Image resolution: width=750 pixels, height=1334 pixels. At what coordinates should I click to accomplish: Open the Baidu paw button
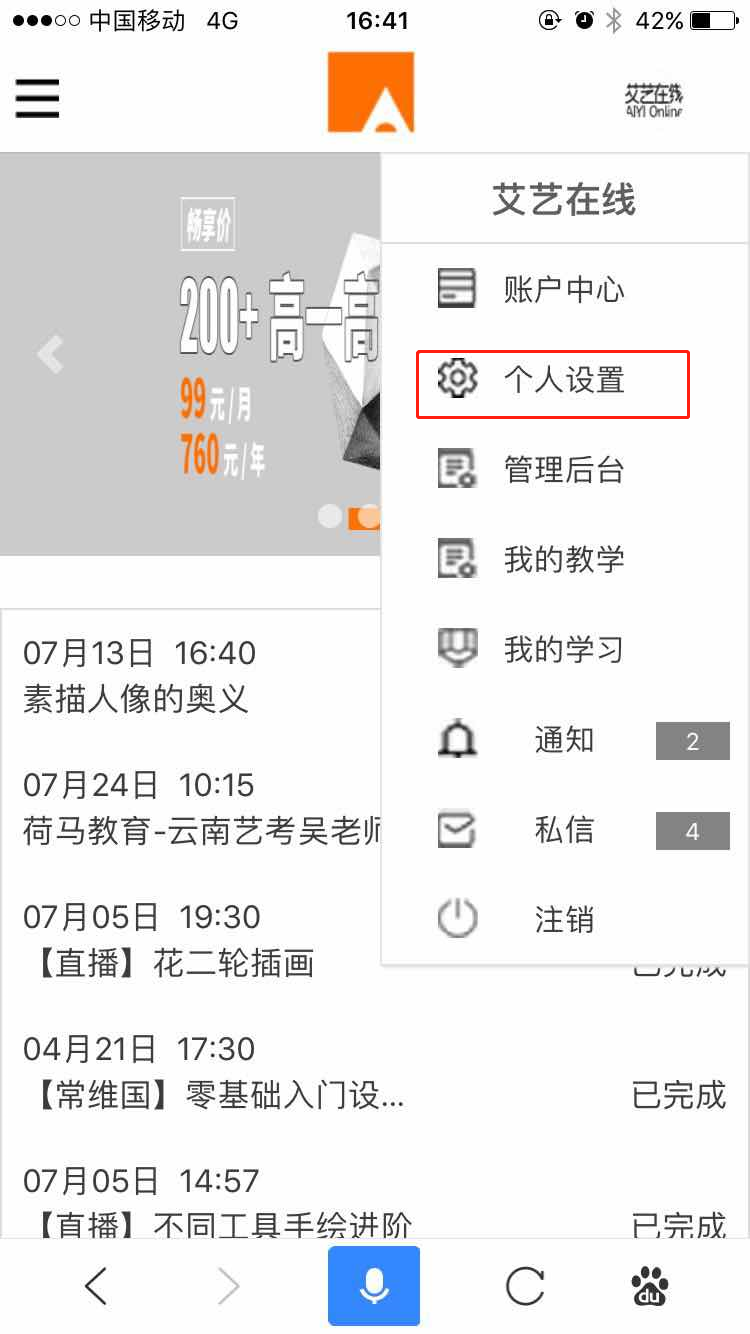point(651,1286)
